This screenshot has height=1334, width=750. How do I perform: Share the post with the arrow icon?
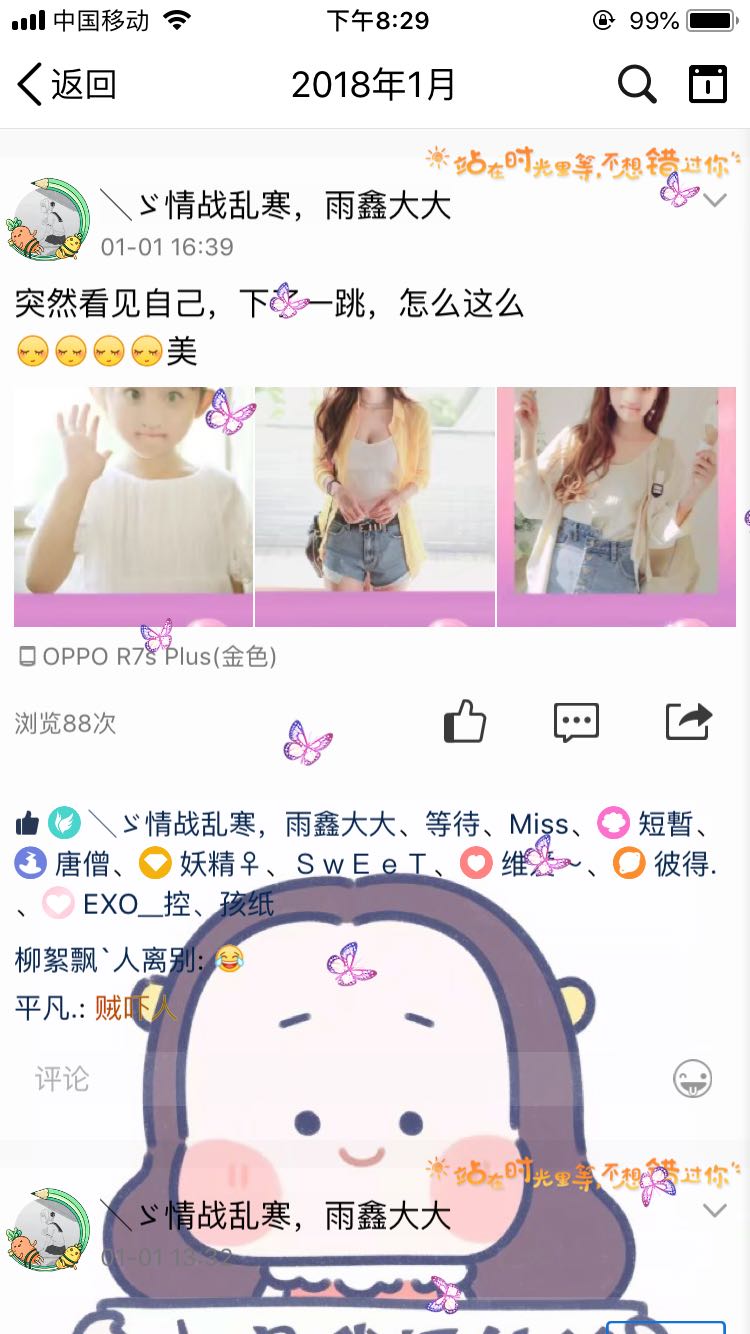click(x=689, y=721)
